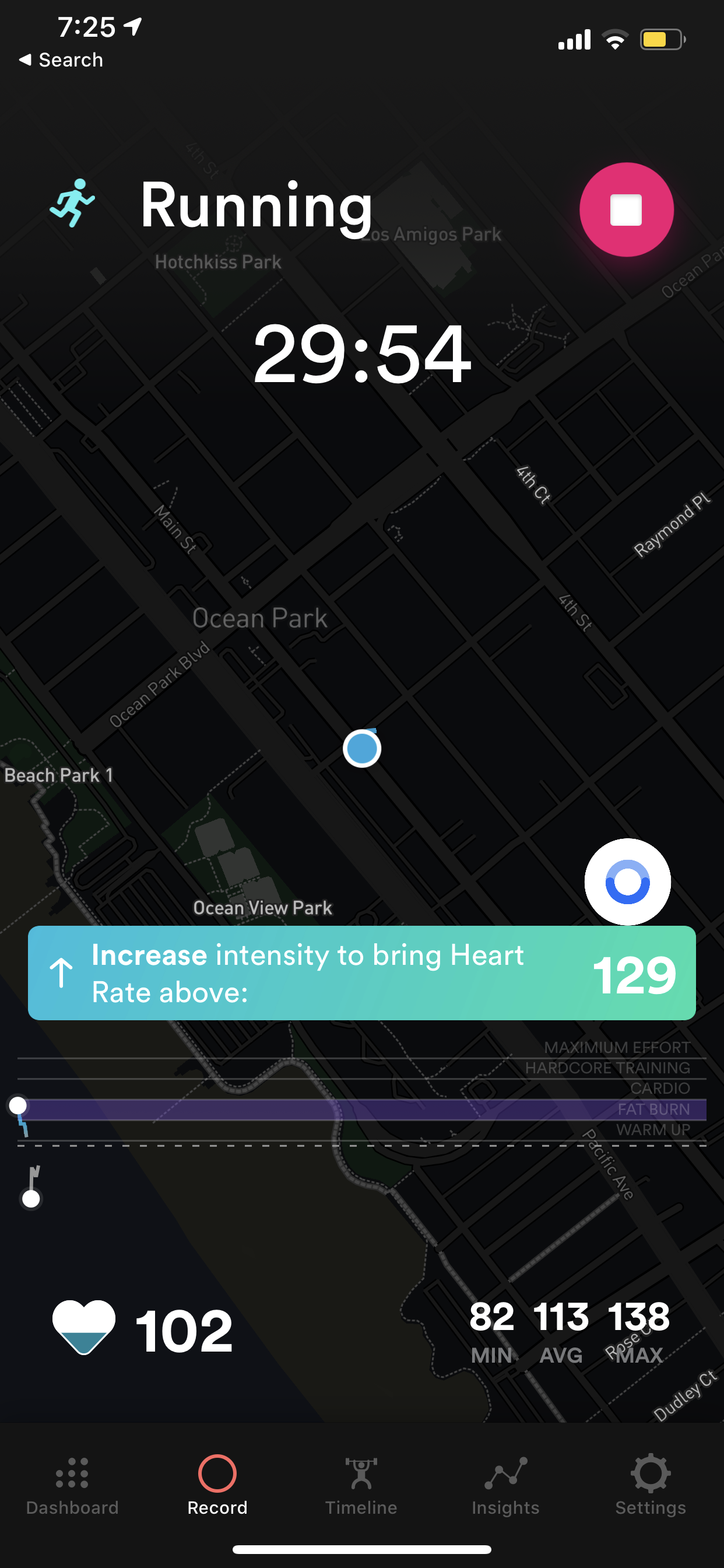Tap the music note icon
The width and height of the screenshot is (724, 1568).
pyautogui.click(x=31, y=1186)
